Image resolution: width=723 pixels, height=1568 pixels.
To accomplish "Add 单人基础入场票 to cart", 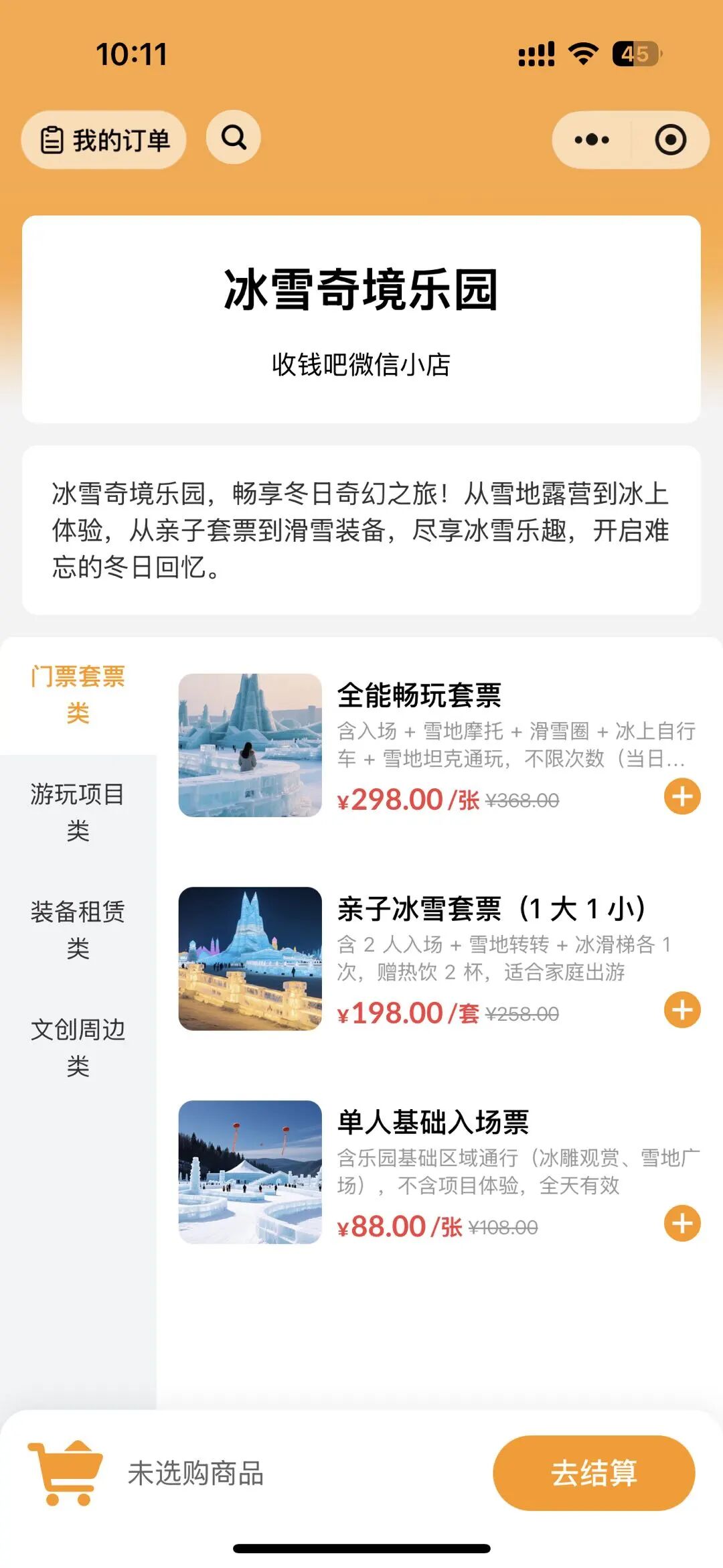I will (681, 1224).
